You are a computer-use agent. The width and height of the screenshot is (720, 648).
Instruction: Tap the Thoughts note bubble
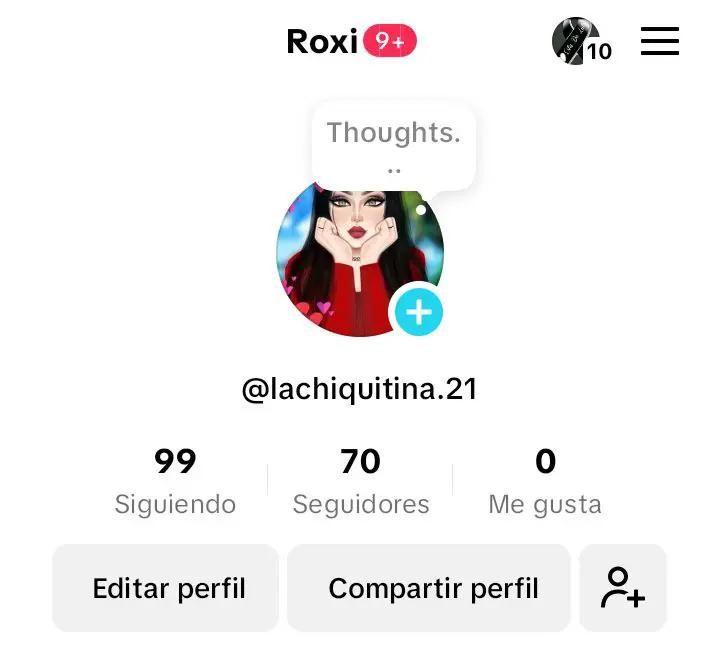coord(394,143)
